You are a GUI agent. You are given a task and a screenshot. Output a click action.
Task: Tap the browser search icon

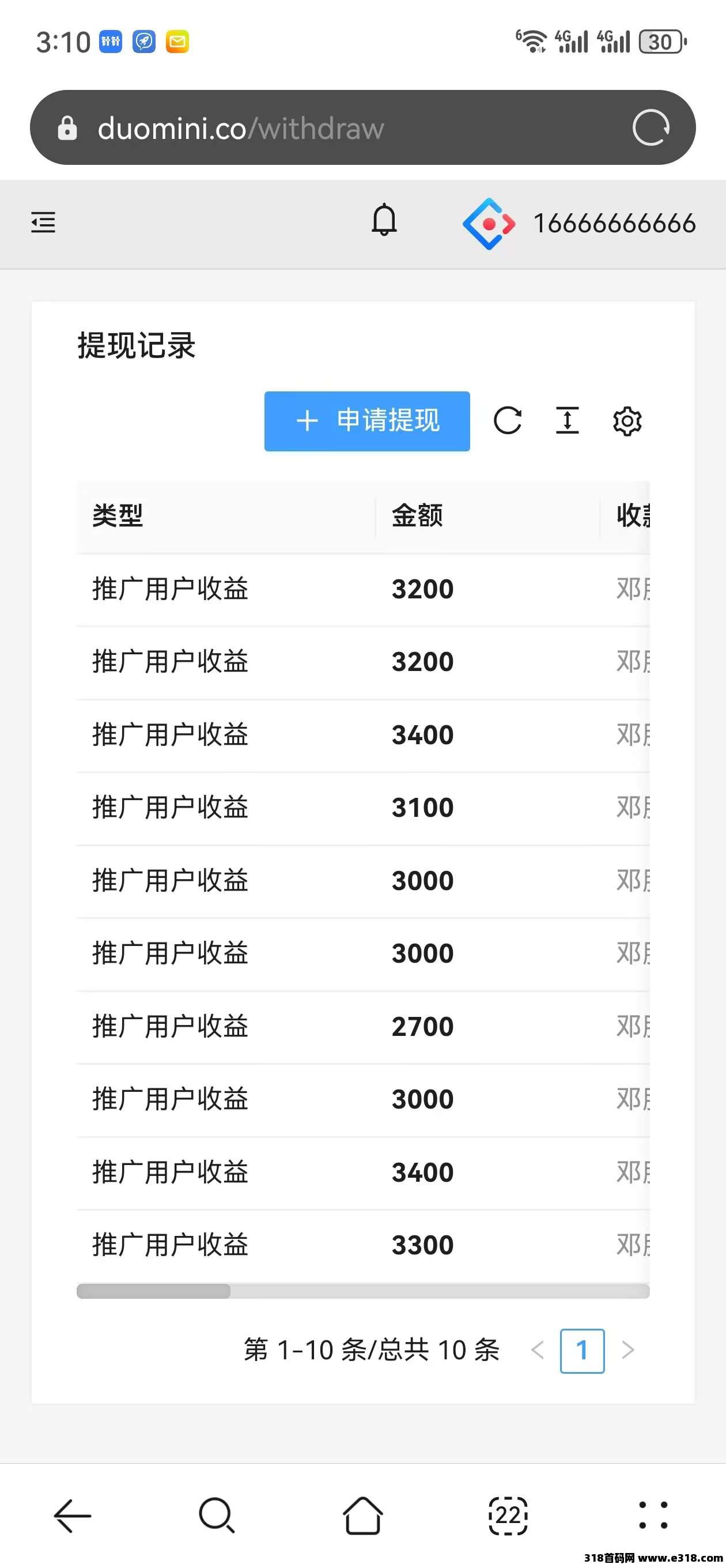218,1517
